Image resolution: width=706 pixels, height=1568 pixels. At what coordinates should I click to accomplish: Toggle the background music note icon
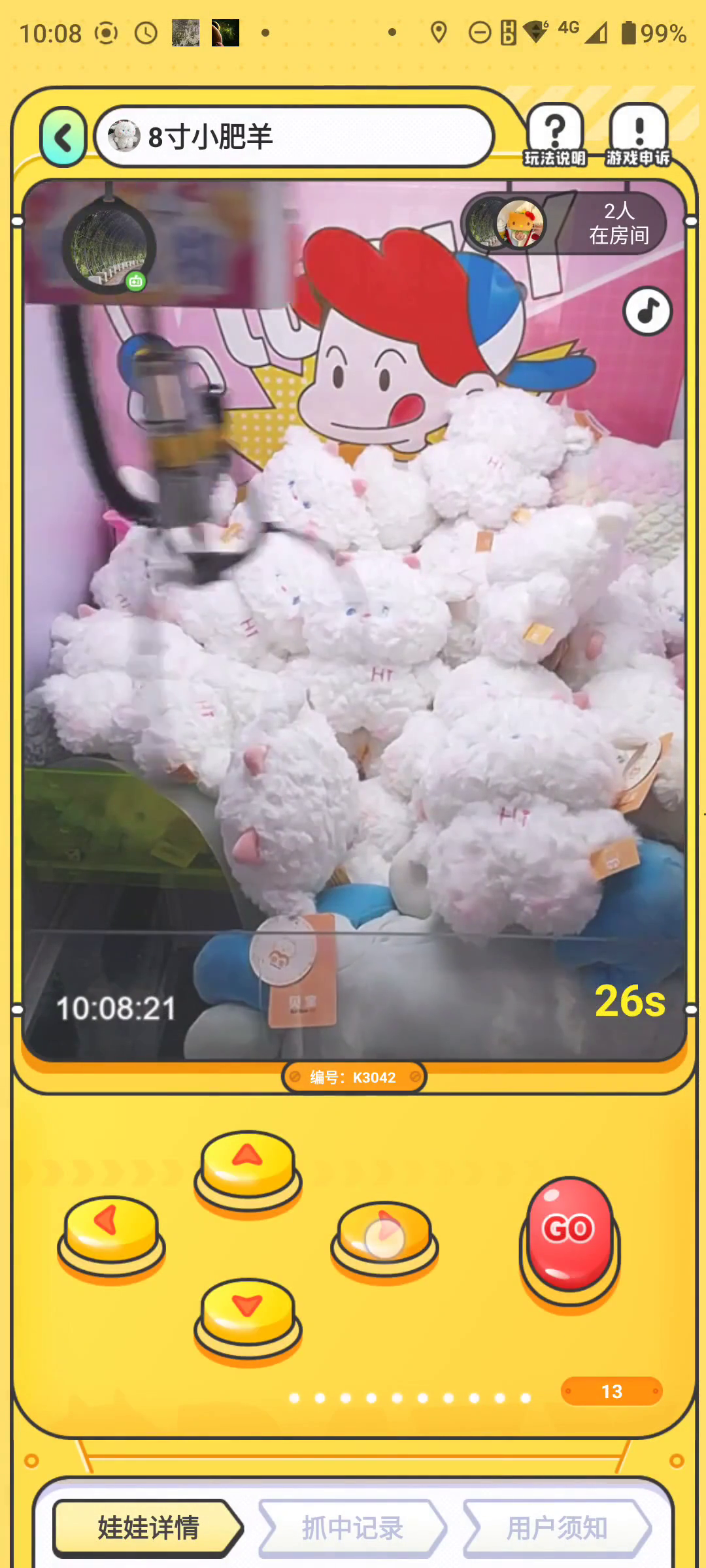[x=647, y=311]
